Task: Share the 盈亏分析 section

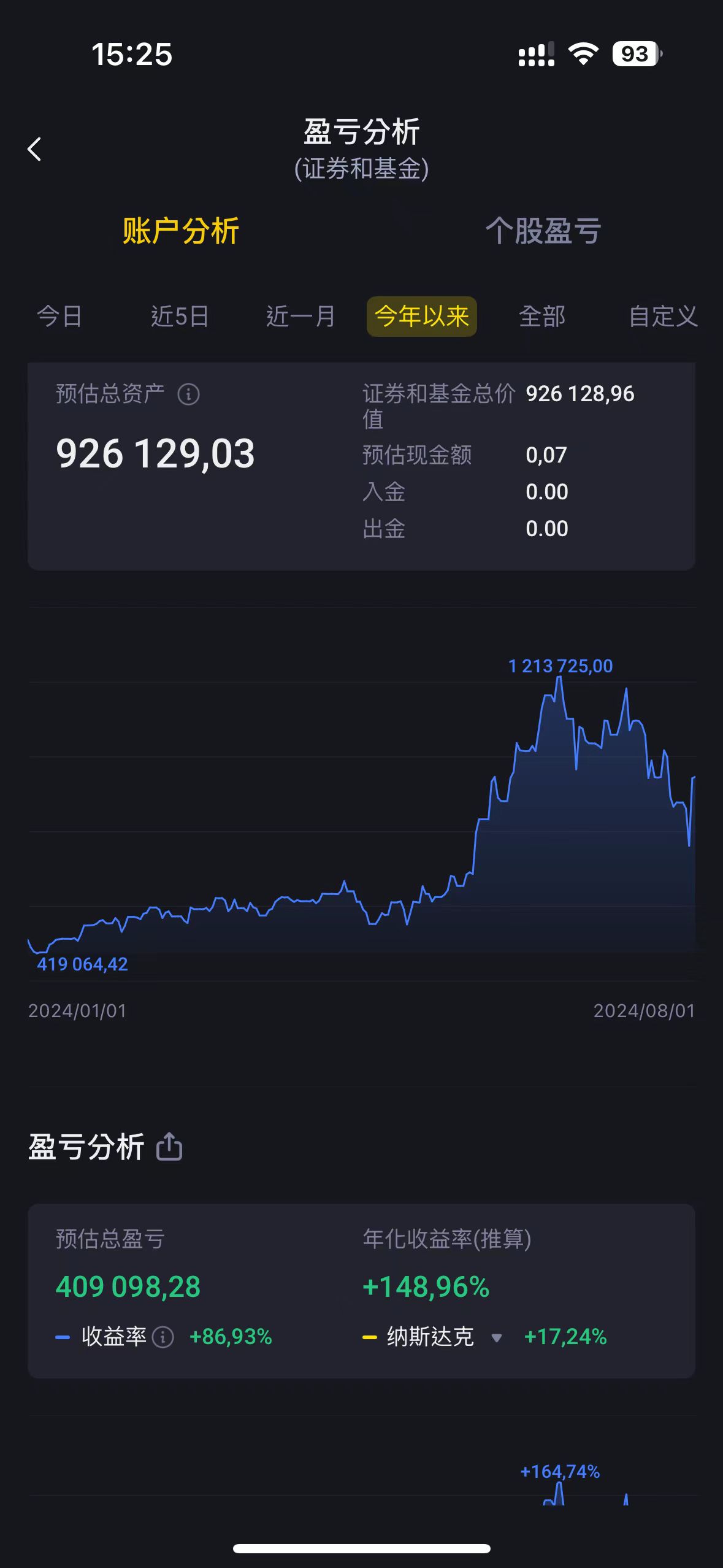Action: click(x=169, y=1147)
